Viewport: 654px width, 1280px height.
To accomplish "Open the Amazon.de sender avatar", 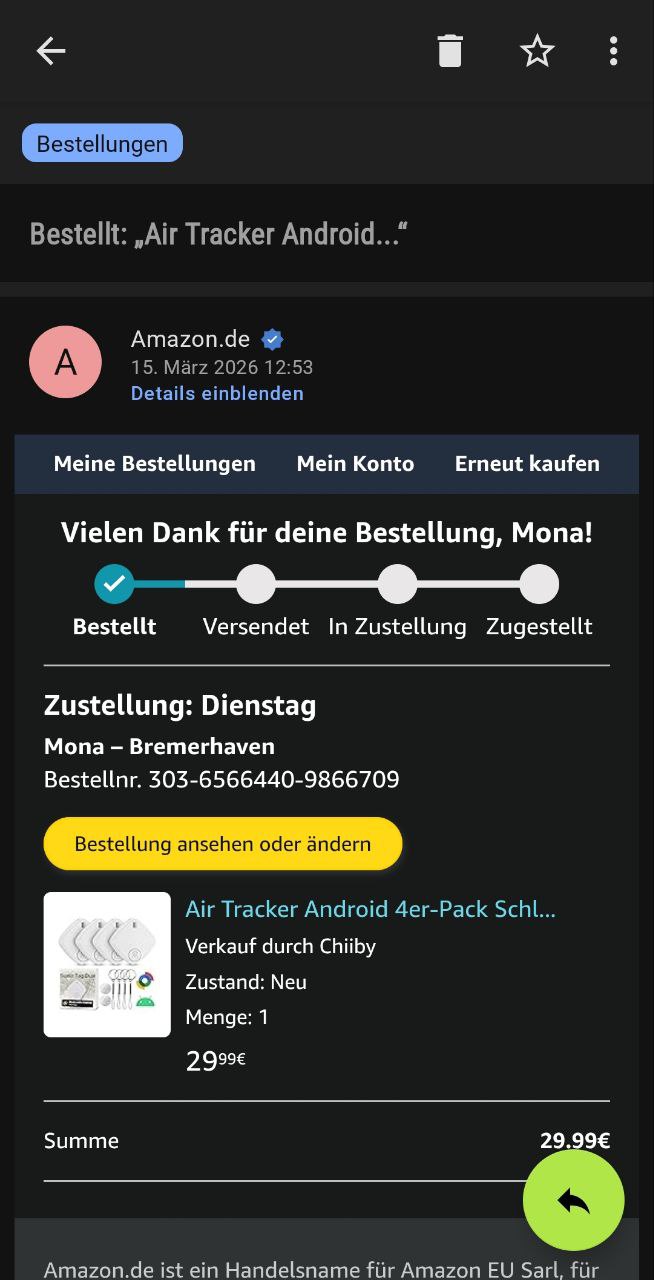I will (x=65, y=362).
